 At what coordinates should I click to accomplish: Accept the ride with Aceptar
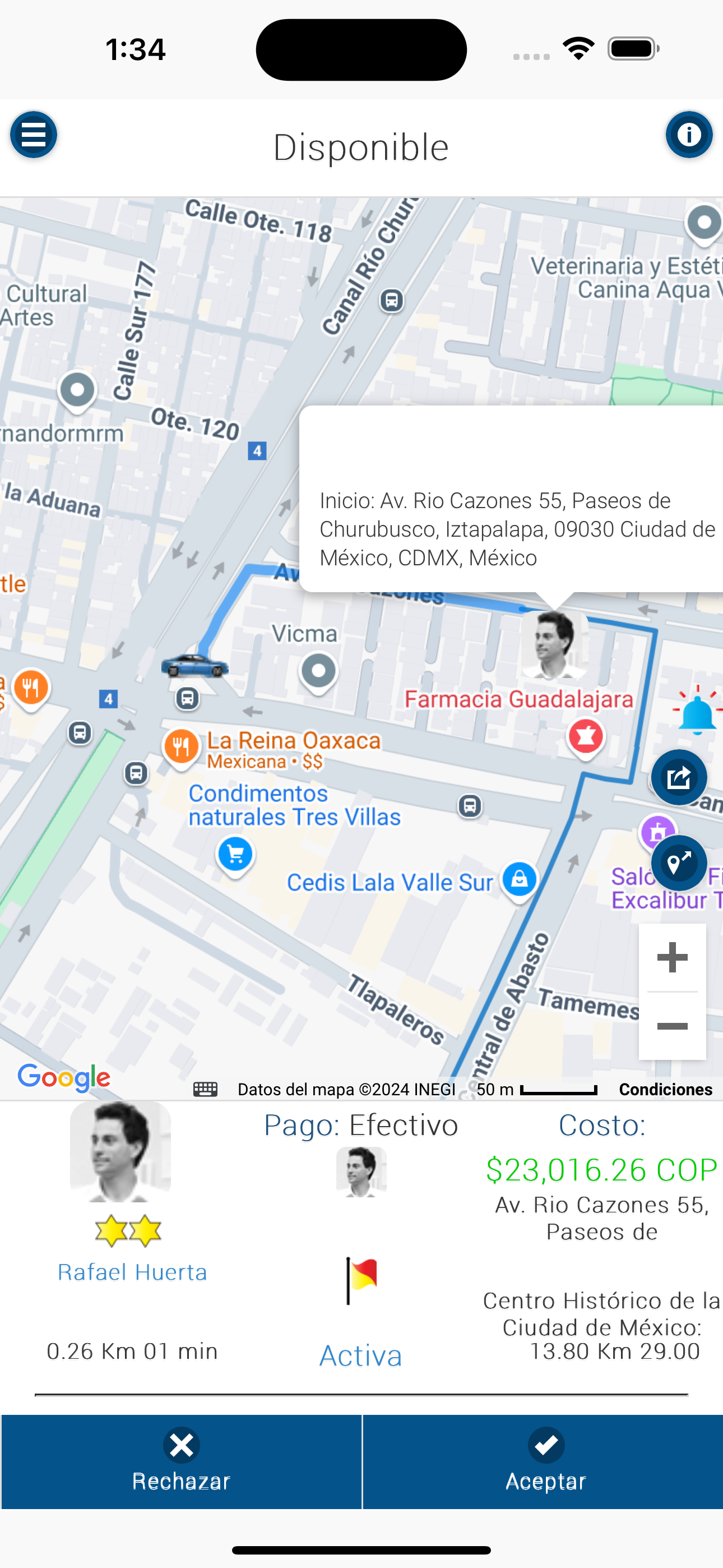pyautogui.click(x=545, y=1461)
